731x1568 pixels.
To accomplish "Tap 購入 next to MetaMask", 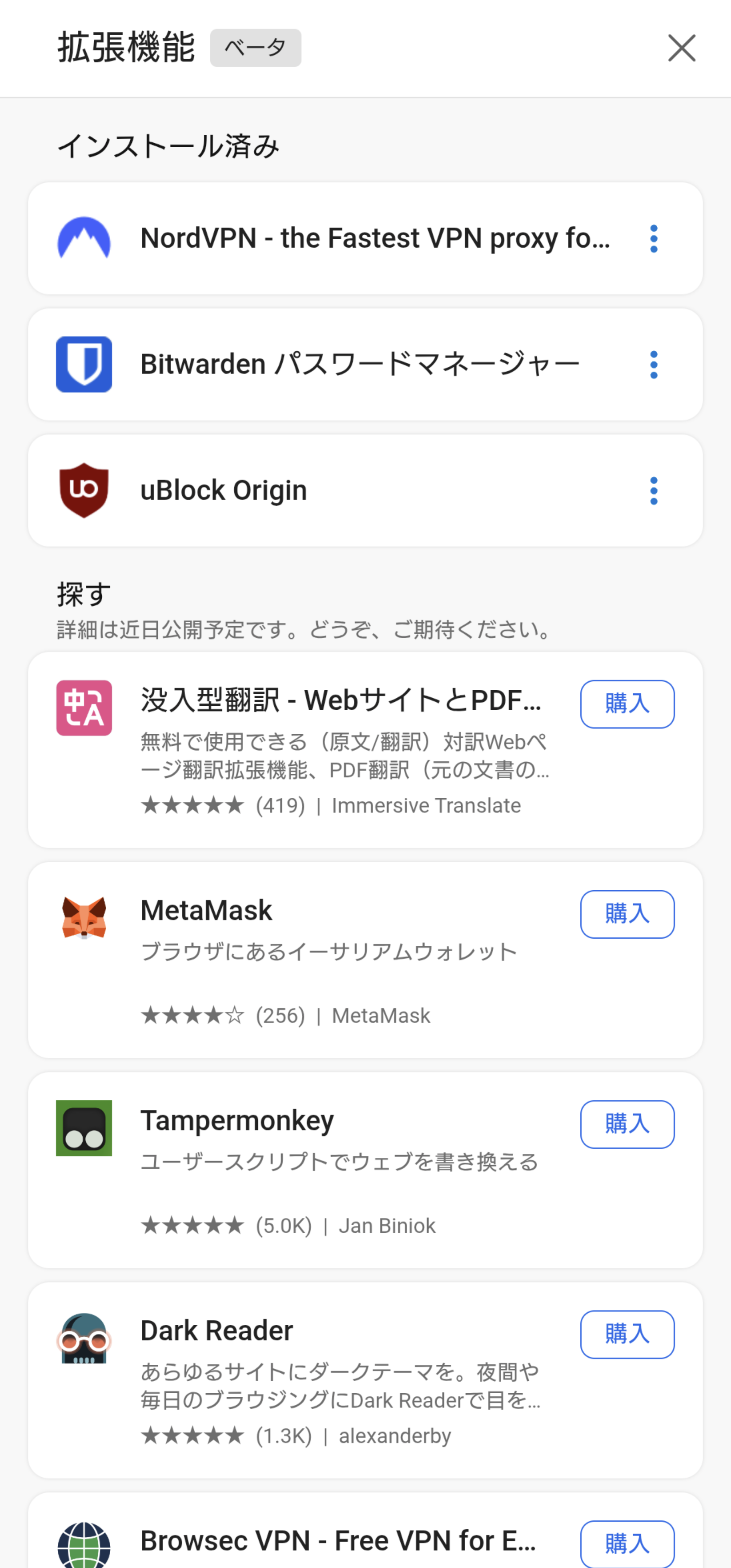I will click(627, 914).
